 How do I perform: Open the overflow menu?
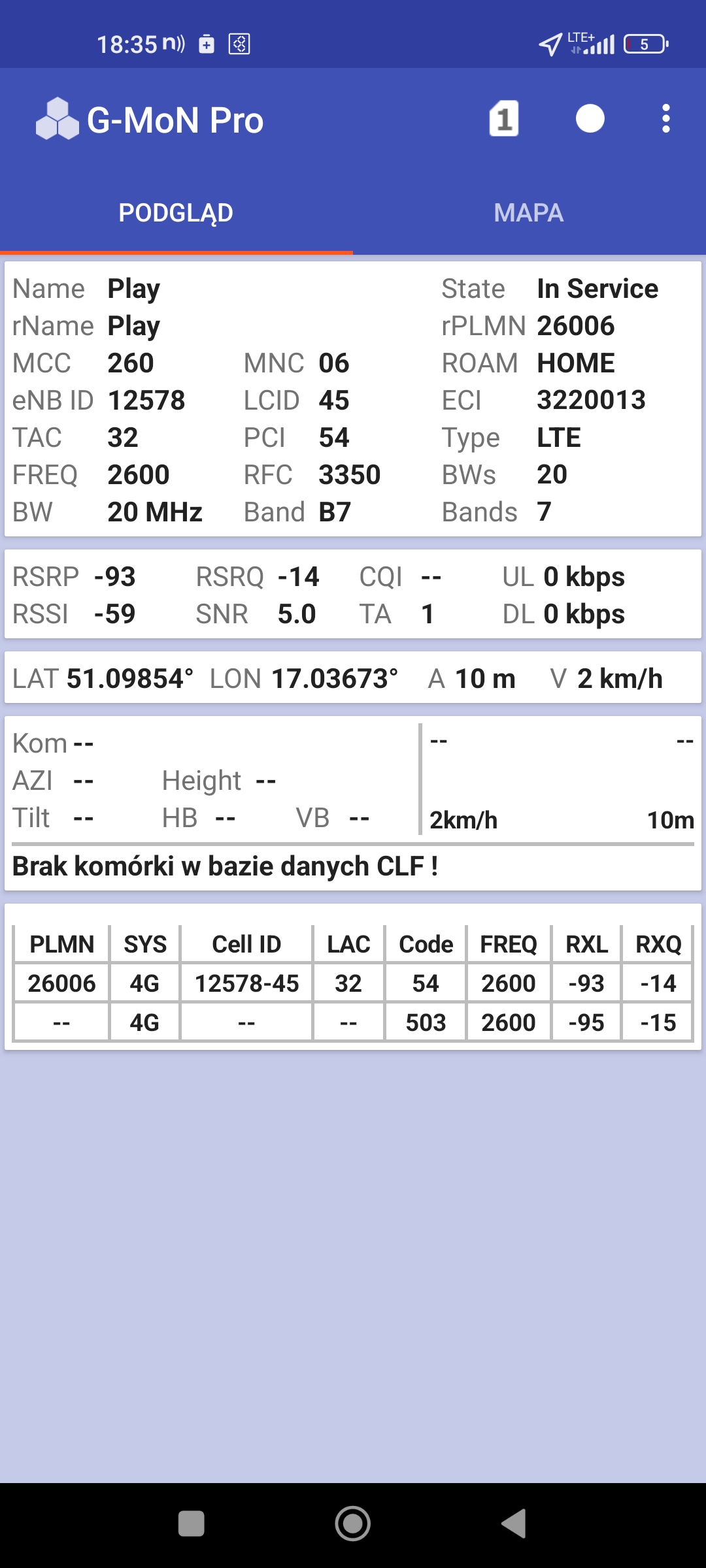665,119
